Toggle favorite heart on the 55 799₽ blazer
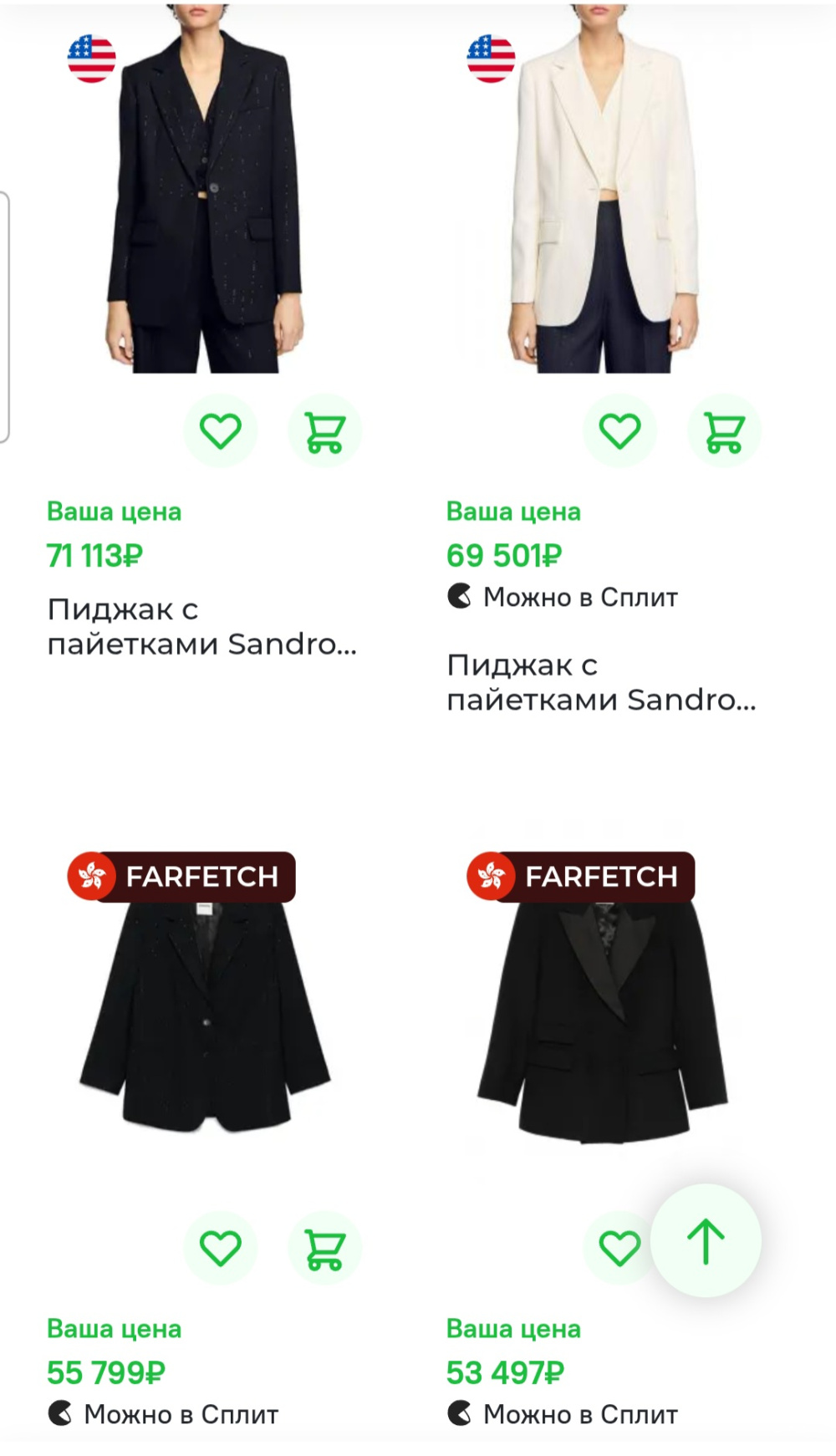The height and width of the screenshot is (1456, 836). pyautogui.click(x=222, y=1246)
